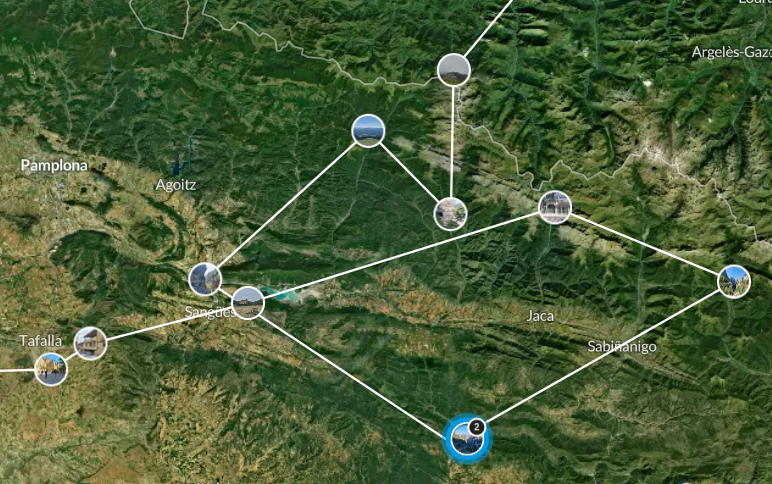The image size is (772, 484).
Task: Open the photo marker just below Tafalla label
Action: (50, 368)
